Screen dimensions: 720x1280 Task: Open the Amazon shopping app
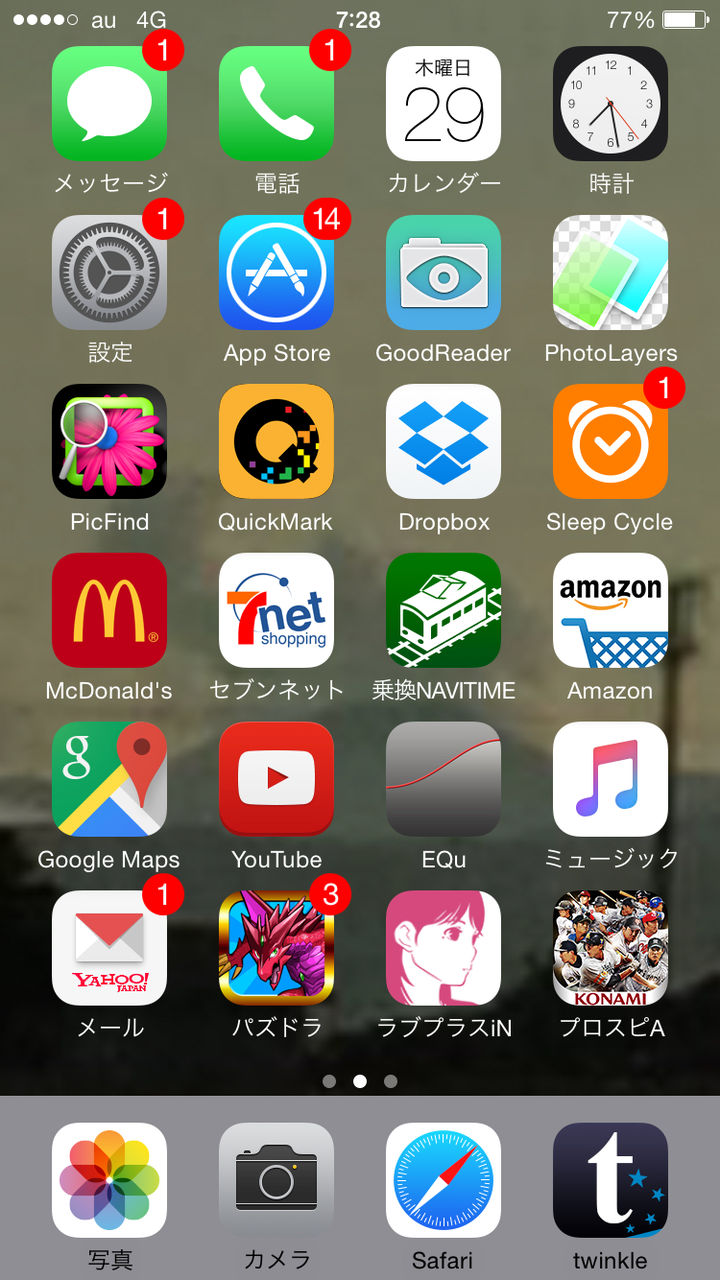click(610, 610)
